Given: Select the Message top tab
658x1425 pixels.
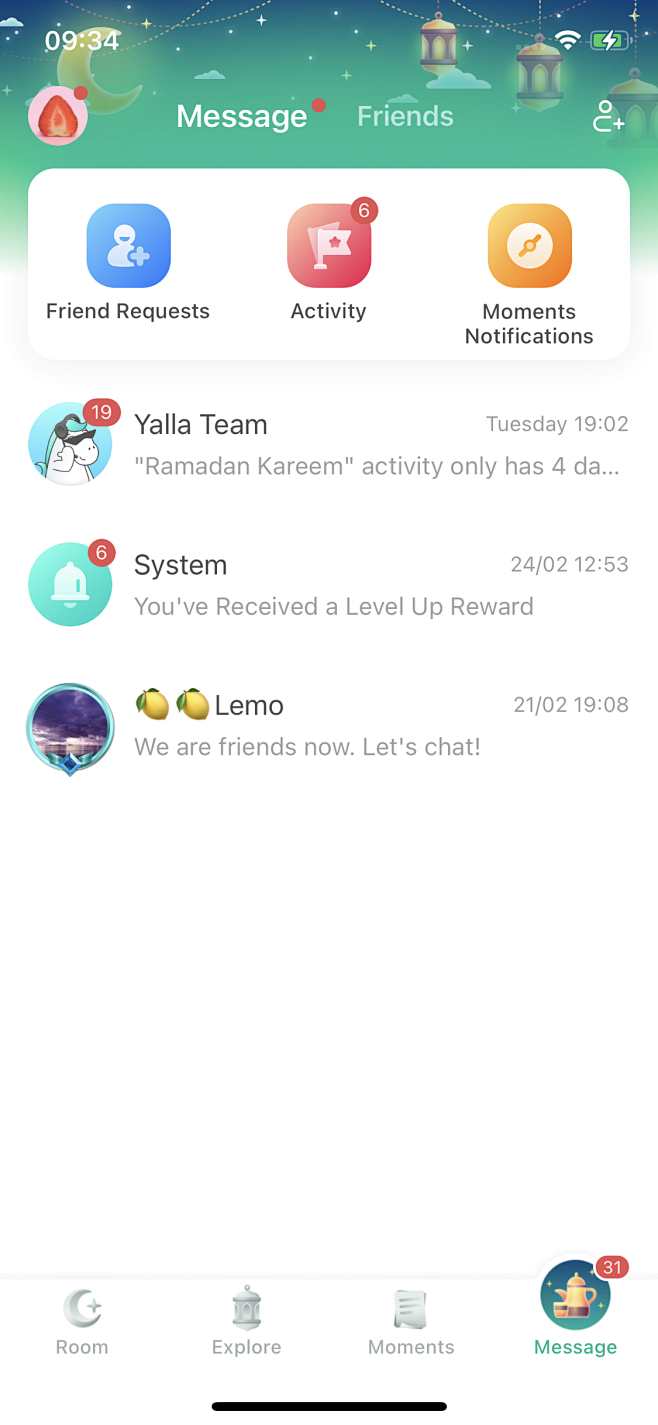Looking at the screenshot, I should (242, 116).
